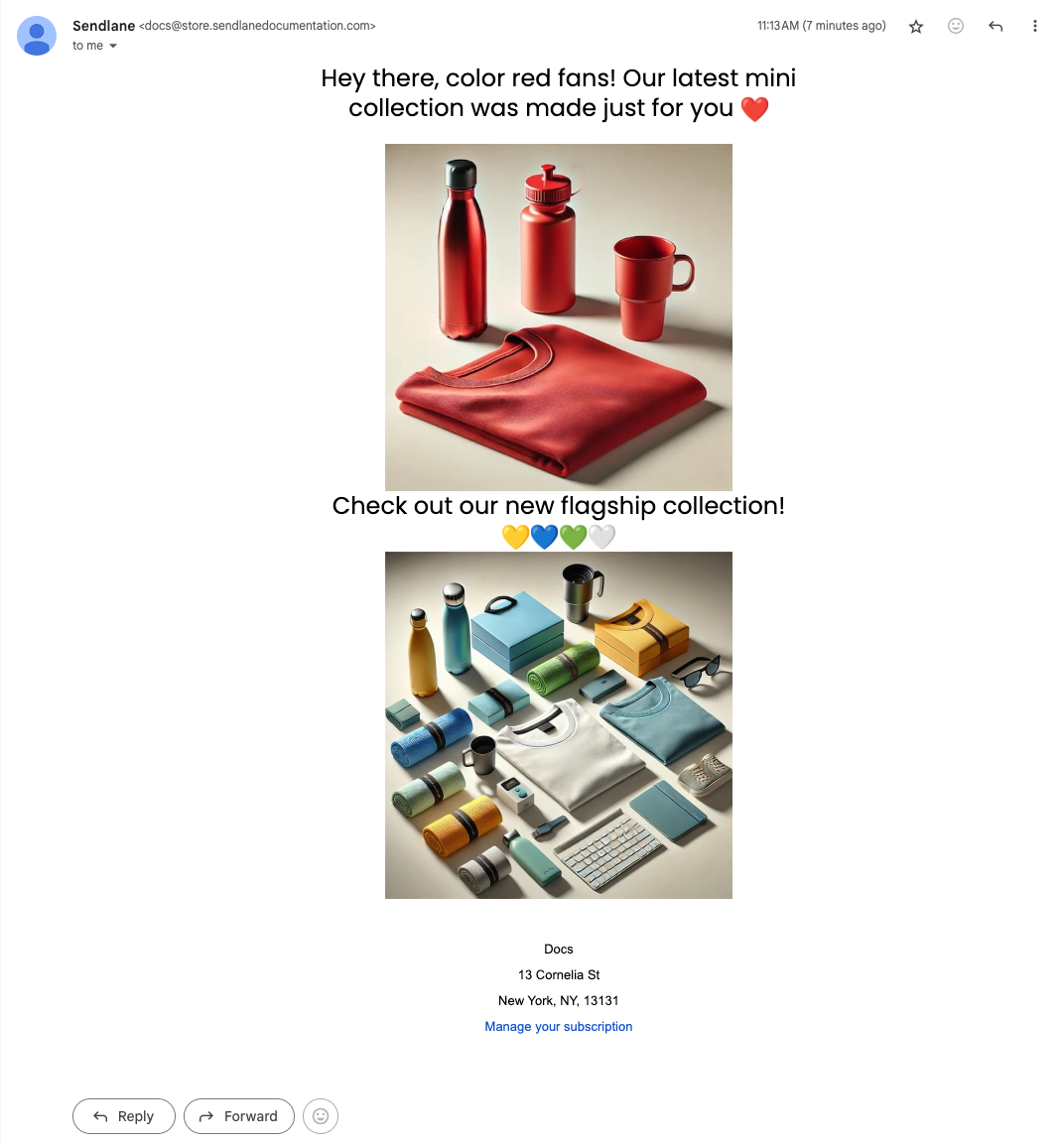1064x1144 pixels.
Task: Open the emoji reaction button beside Forward
Action: pyautogui.click(x=321, y=1116)
